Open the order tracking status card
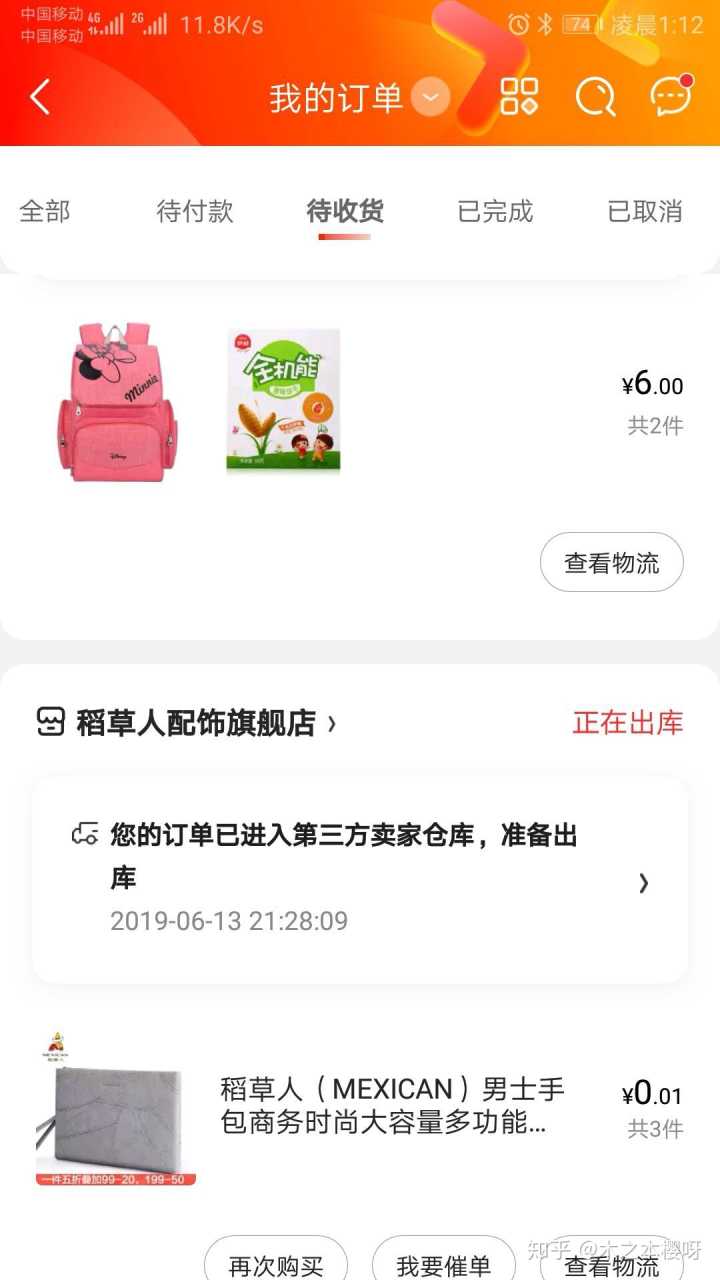This screenshot has width=720, height=1280. (x=360, y=880)
